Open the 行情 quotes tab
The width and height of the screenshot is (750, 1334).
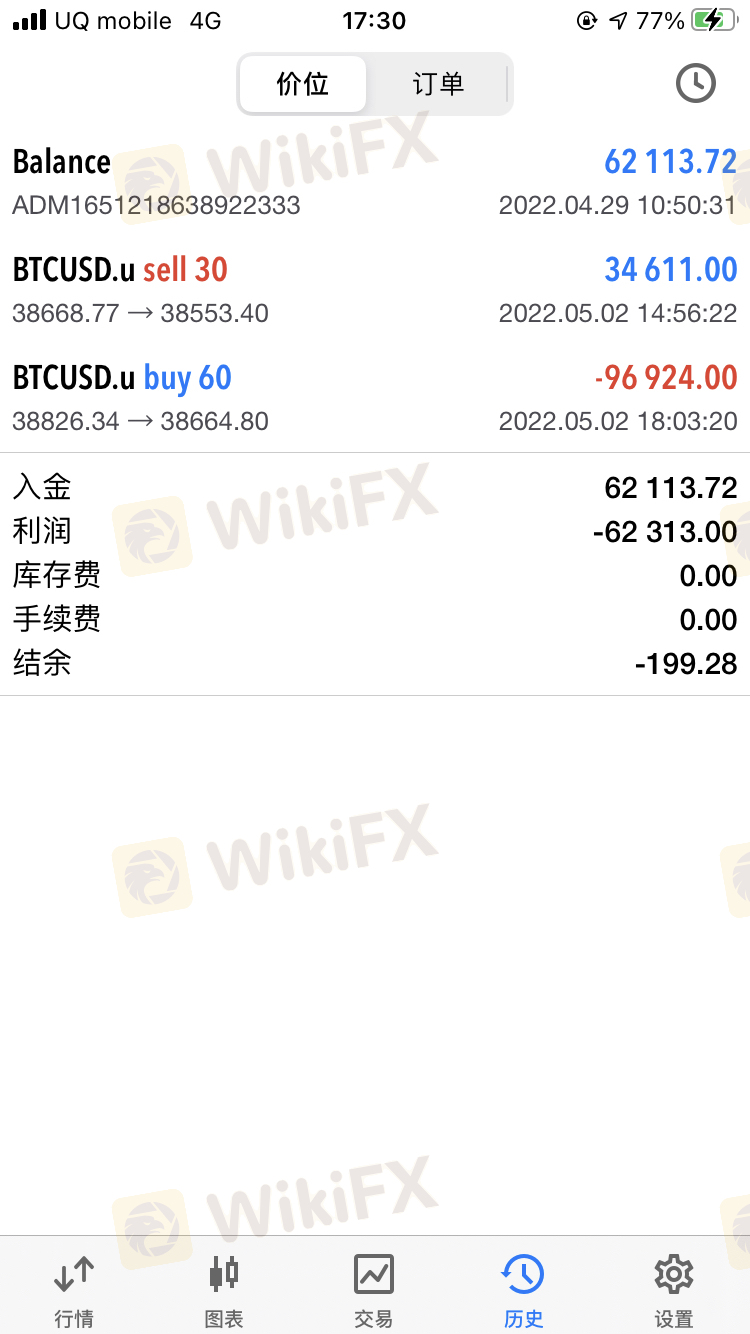pyautogui.click(x=75, y=1290)
